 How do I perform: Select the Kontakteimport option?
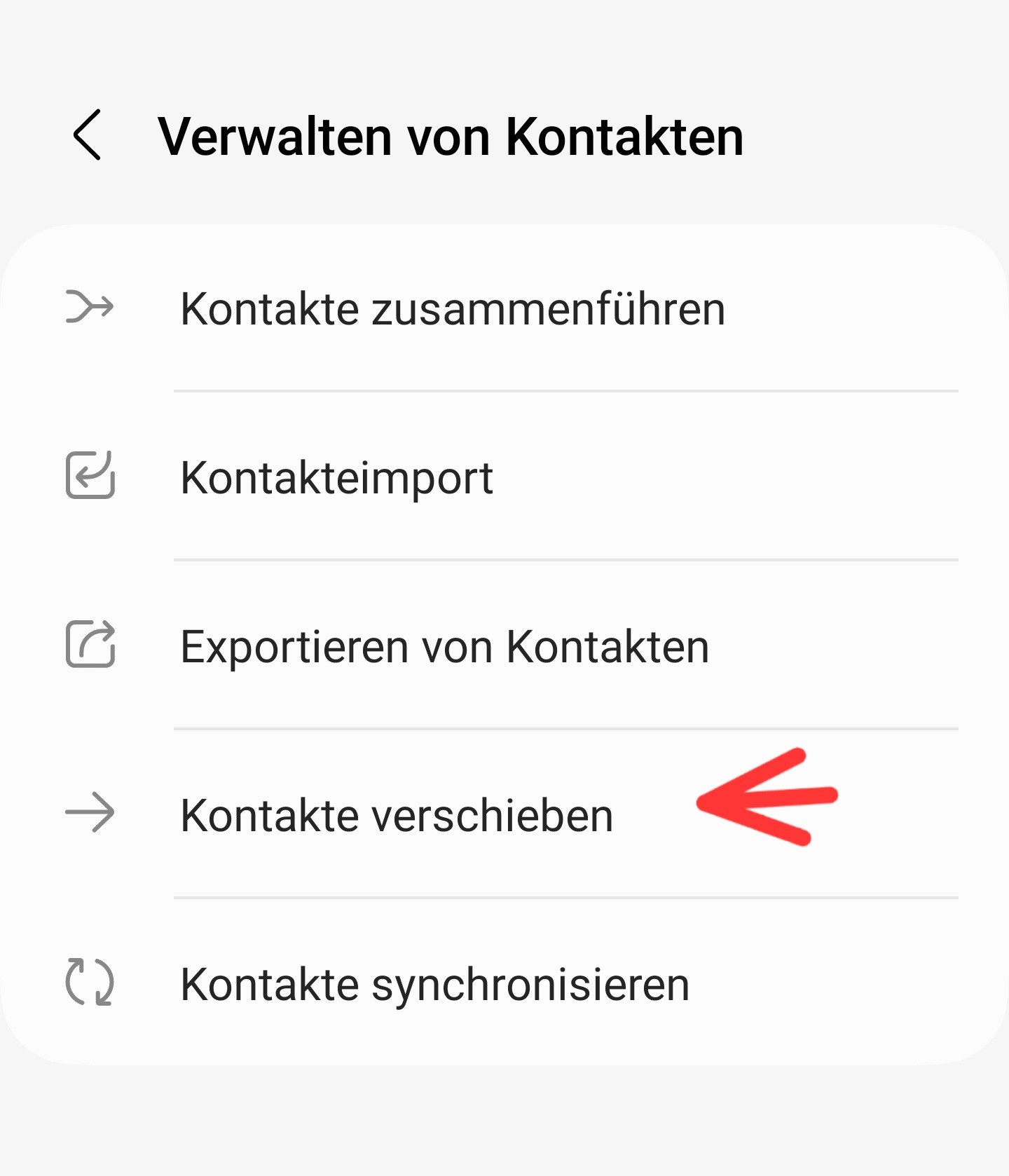tap(337, 477)
